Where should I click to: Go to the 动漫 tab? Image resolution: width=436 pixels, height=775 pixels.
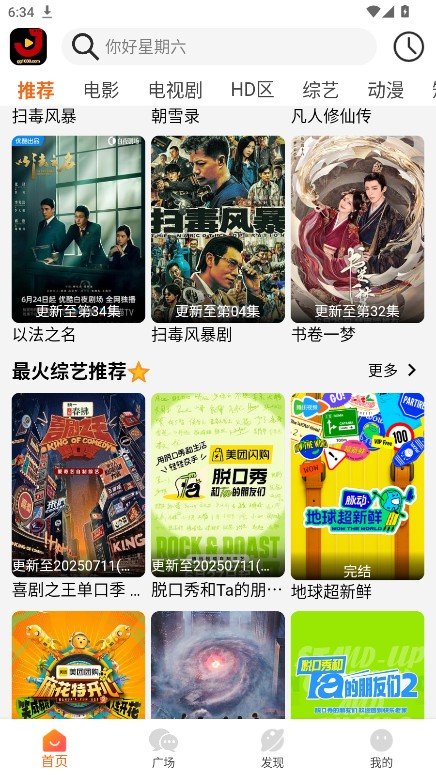386,90
